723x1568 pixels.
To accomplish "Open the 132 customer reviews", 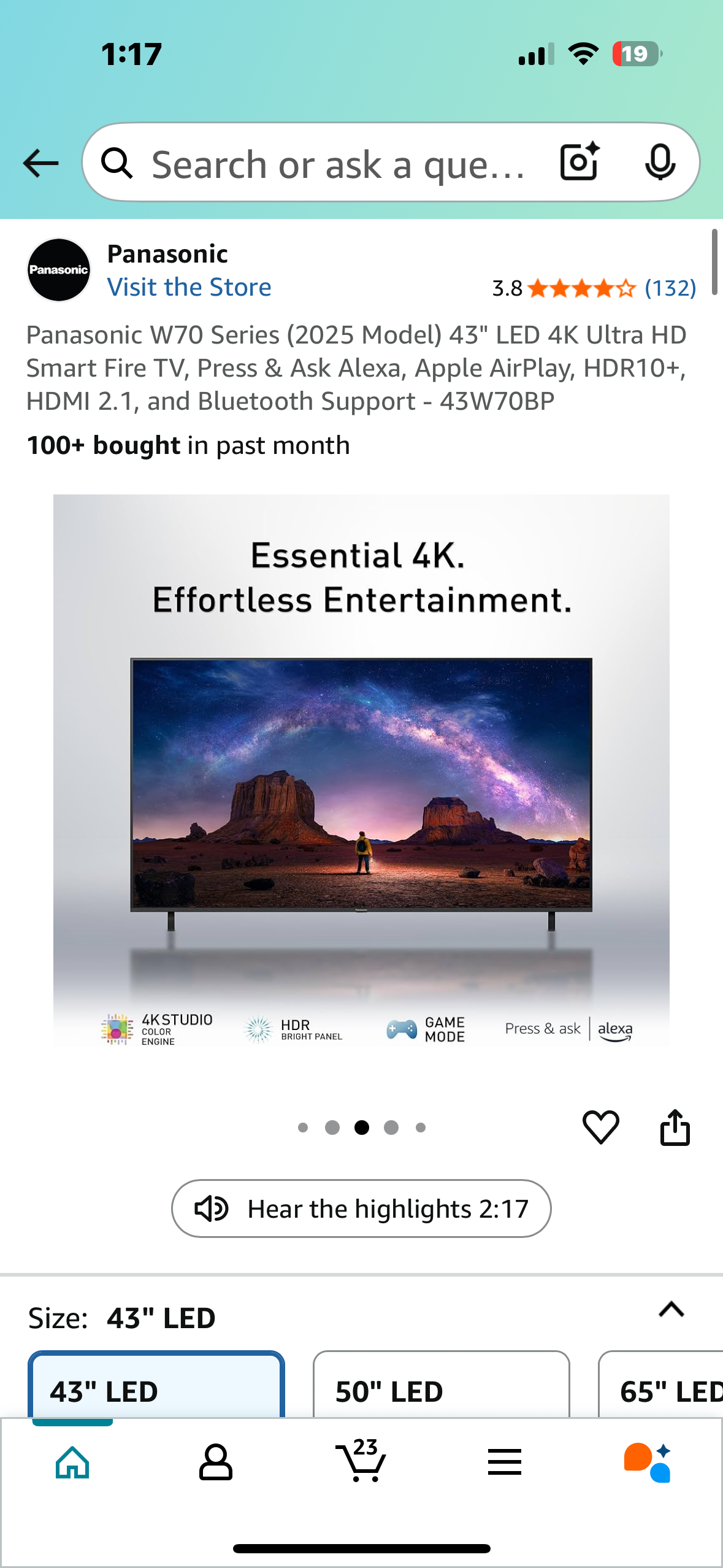I will click(x=670, y=288).
